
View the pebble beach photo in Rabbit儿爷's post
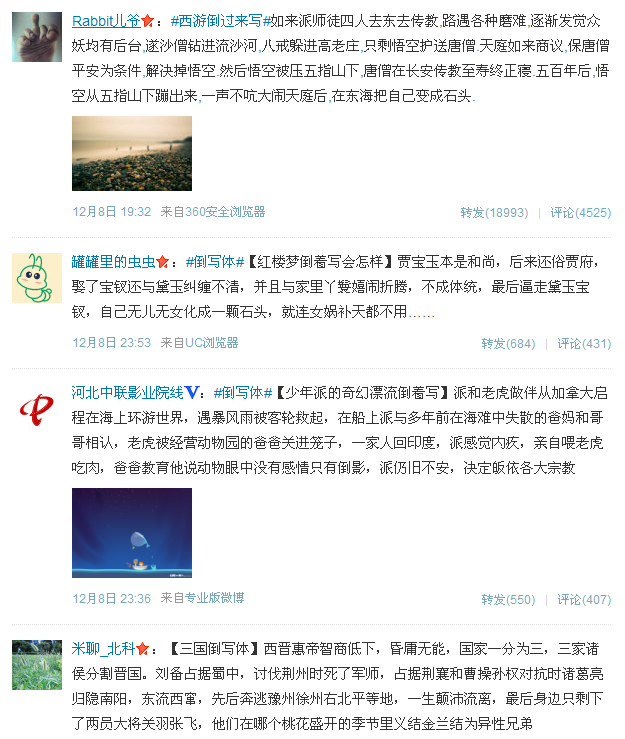click(x=131, y=153)
